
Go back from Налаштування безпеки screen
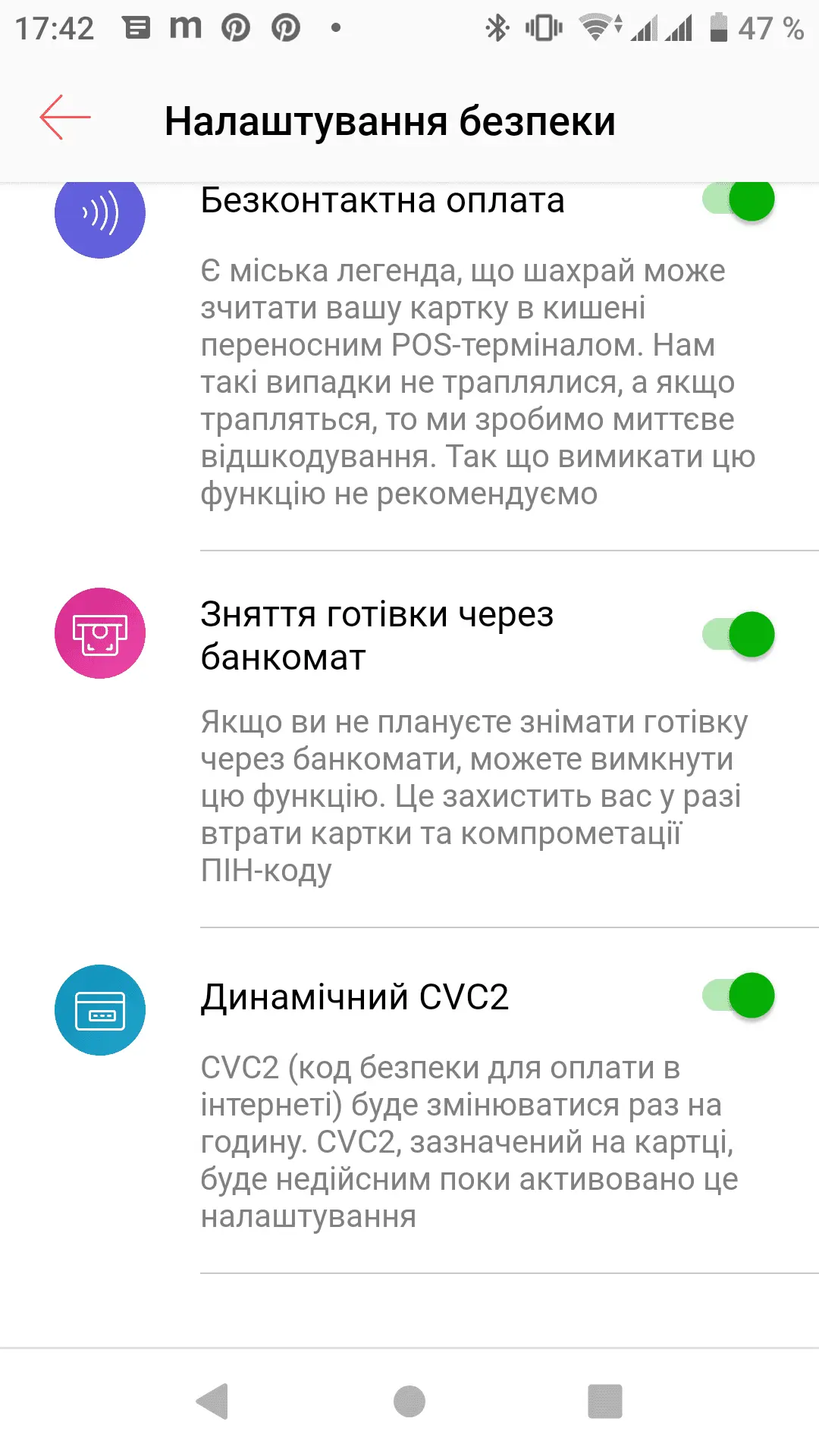(x=65, y=118)
